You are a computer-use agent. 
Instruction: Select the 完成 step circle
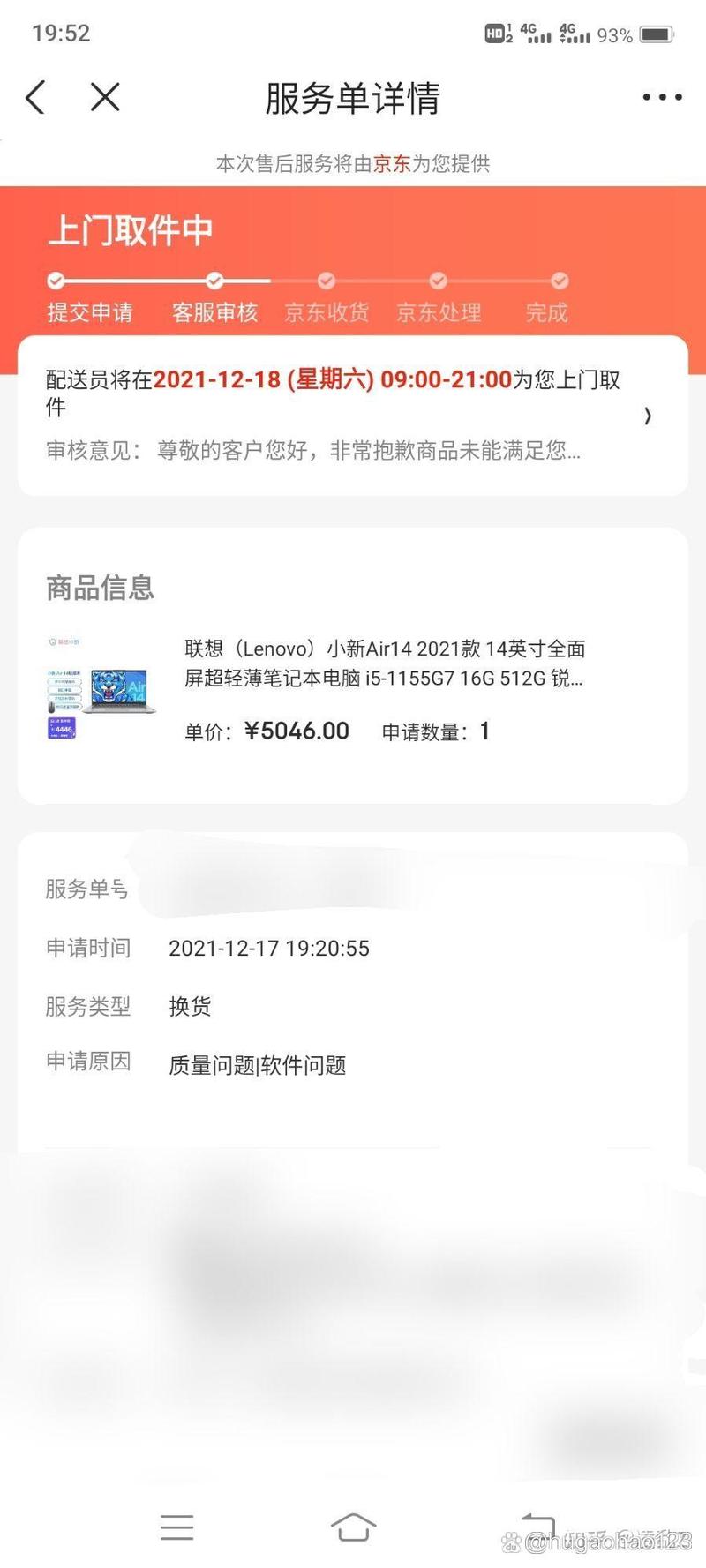point(559,281)
